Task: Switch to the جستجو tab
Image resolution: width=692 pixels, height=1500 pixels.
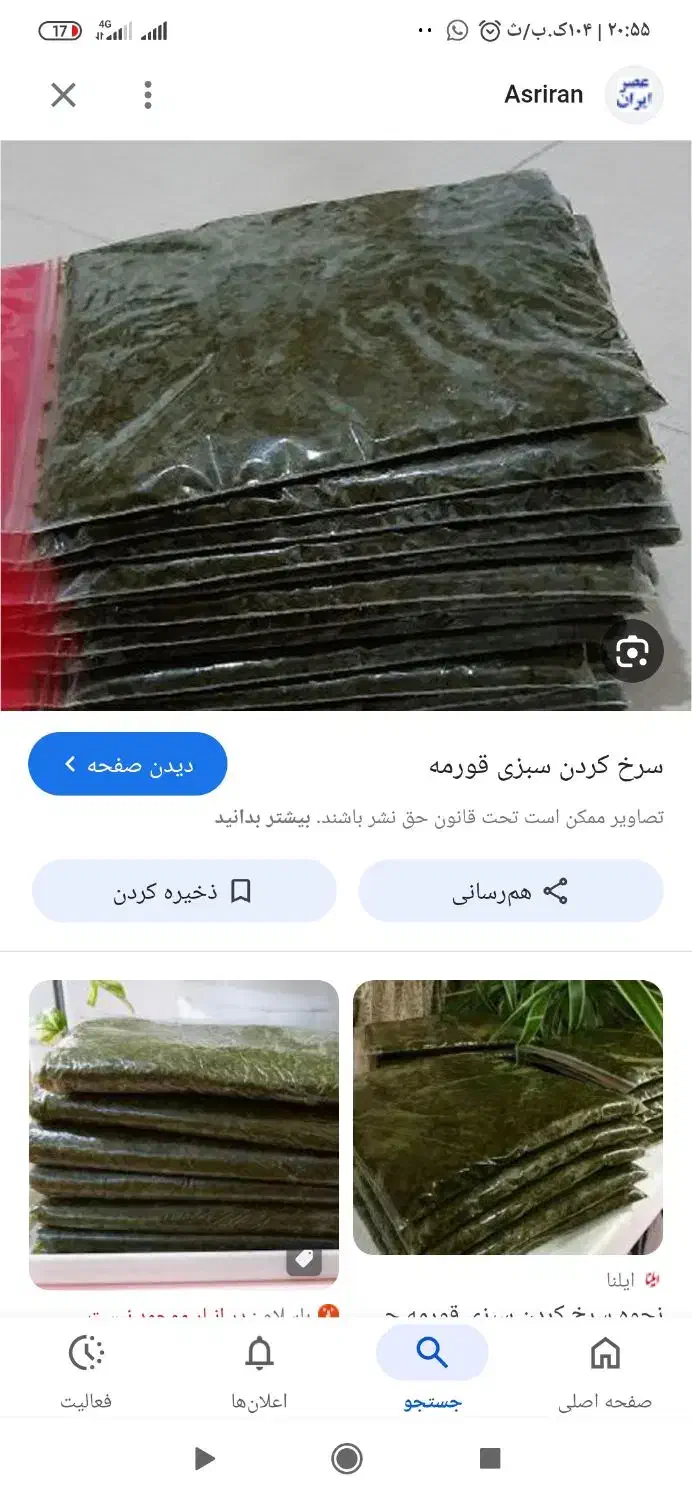Action: click(x=432, y=1368)
